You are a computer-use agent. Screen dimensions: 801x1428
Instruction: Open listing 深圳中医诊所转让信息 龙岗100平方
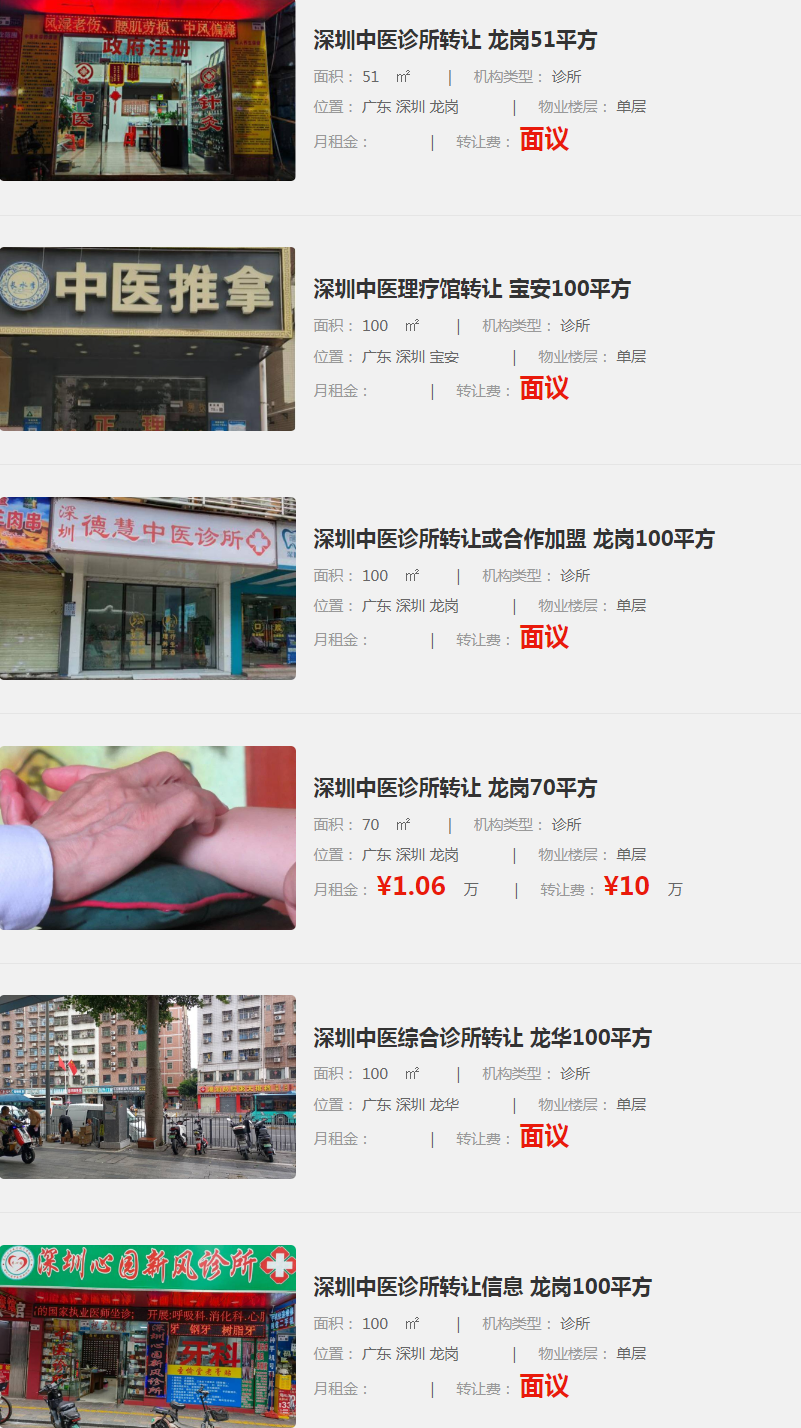pyautogui.click(x=482, y=1286)
